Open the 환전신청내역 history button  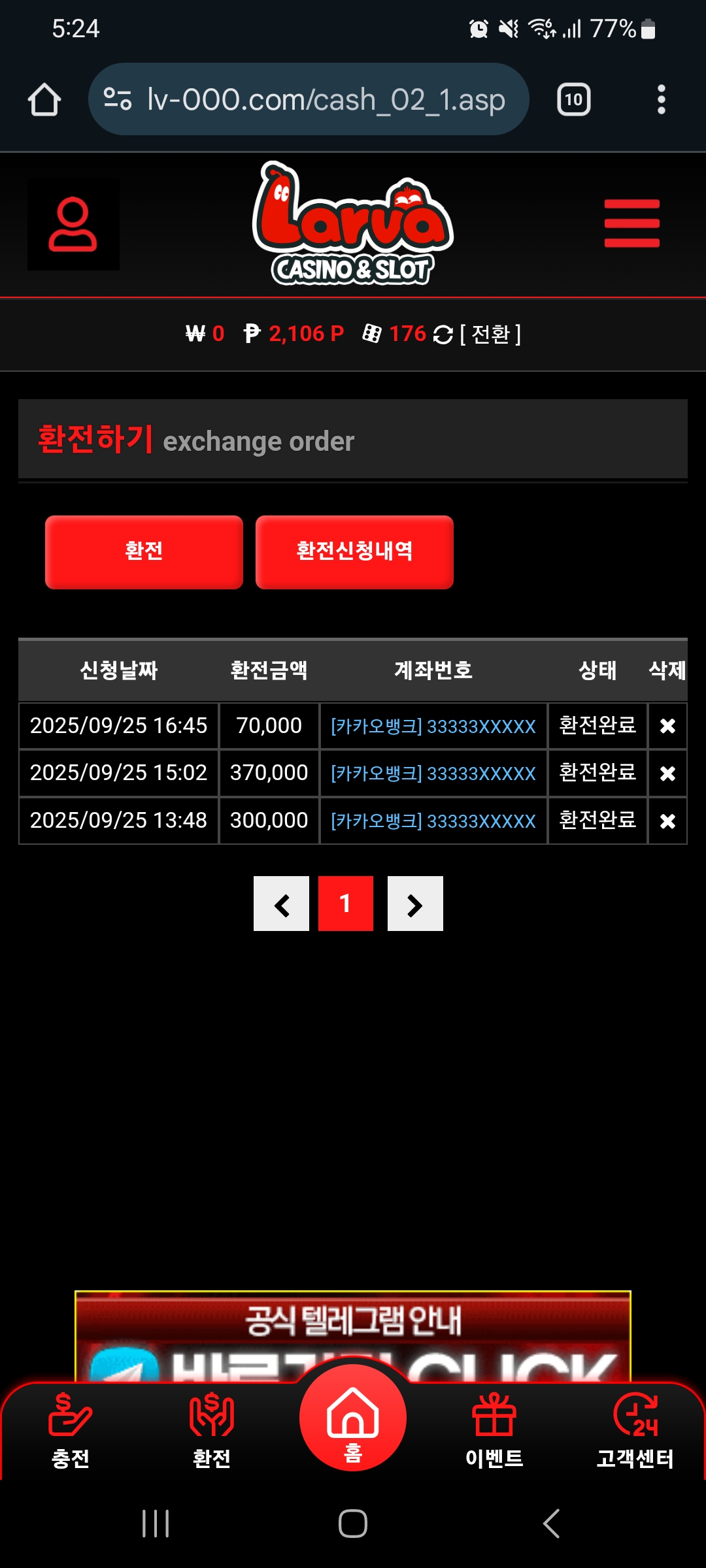[354, 551]
